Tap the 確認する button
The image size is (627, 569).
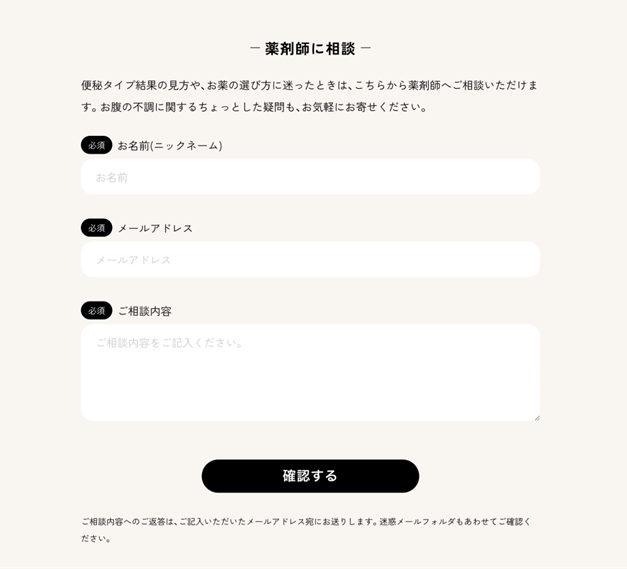click(x=310, y=476)
